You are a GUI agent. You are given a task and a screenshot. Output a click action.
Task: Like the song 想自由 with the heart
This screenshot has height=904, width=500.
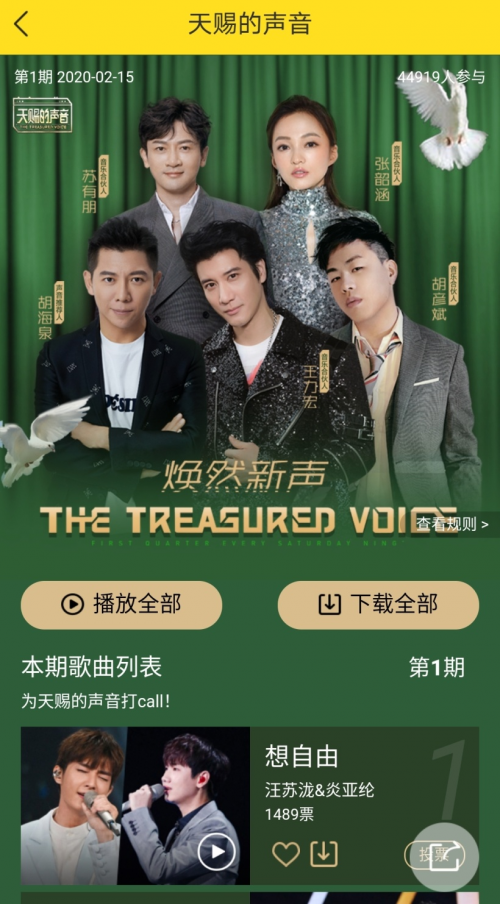[286, 854]
